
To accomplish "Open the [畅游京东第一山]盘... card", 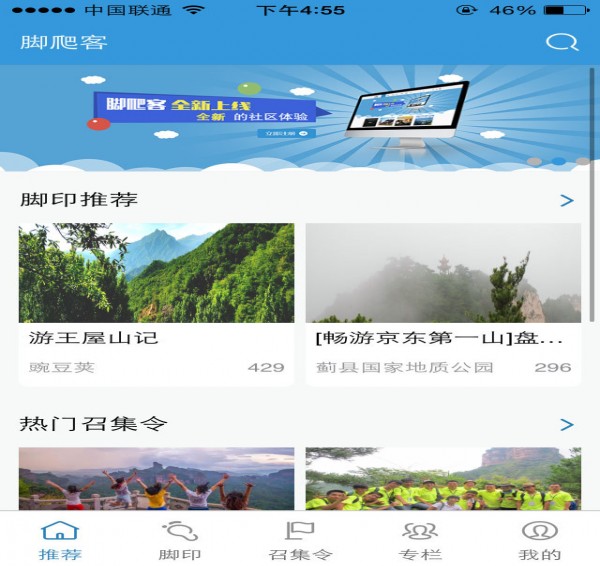I will (443, 303).
